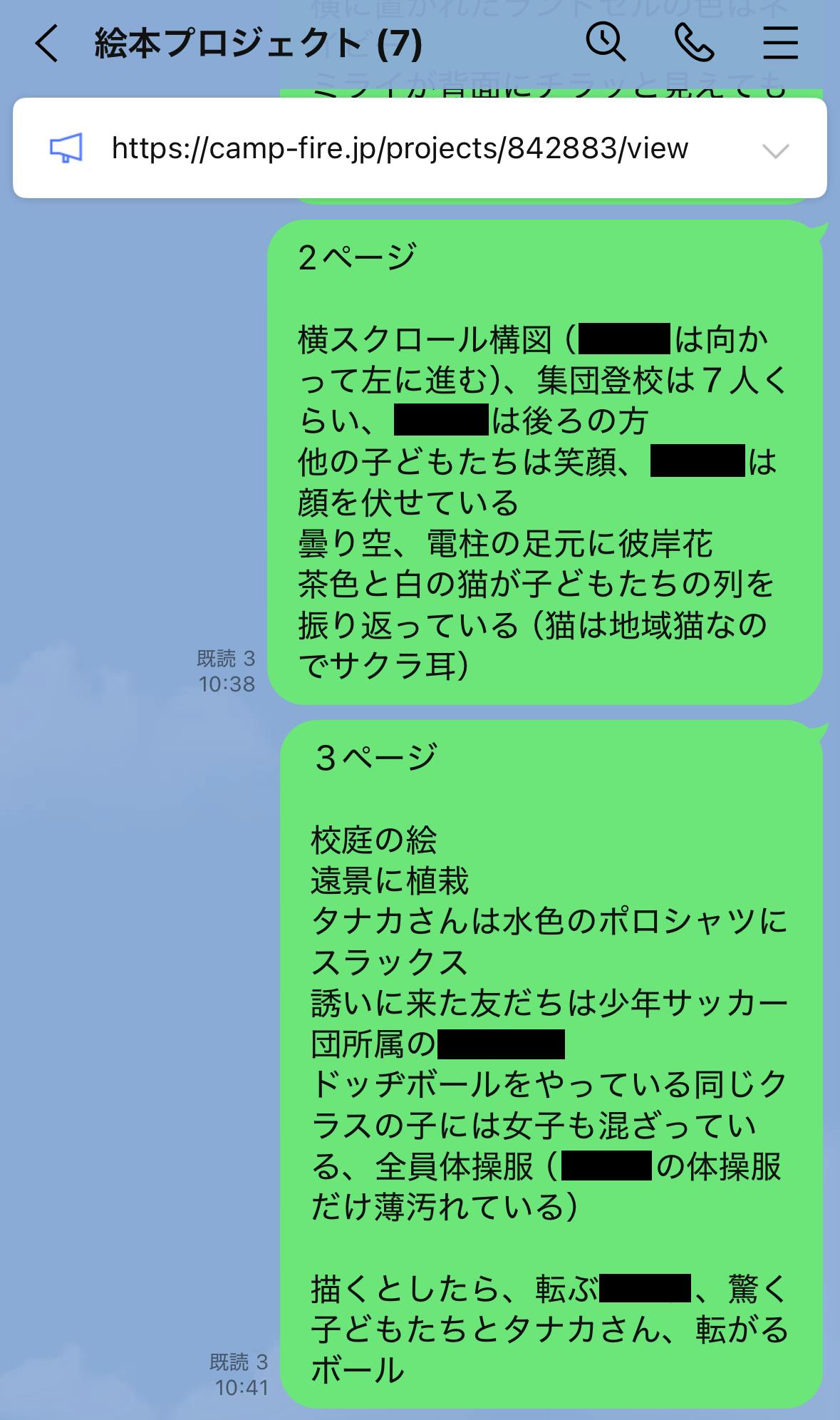Open the pinned camp-fire.jp announcement link
Image resolution: width=840 pixels, height=1420 pixels.
400,148
